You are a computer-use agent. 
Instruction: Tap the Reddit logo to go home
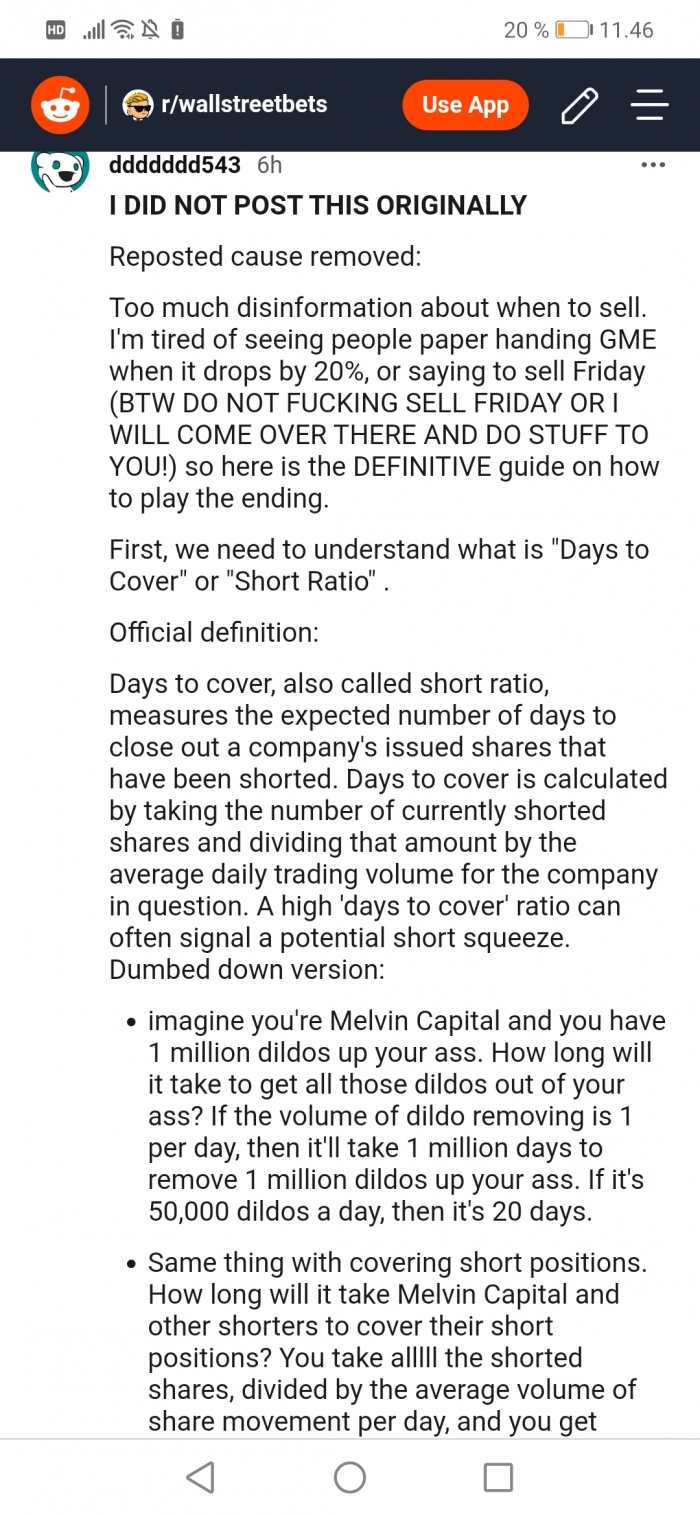60,105
